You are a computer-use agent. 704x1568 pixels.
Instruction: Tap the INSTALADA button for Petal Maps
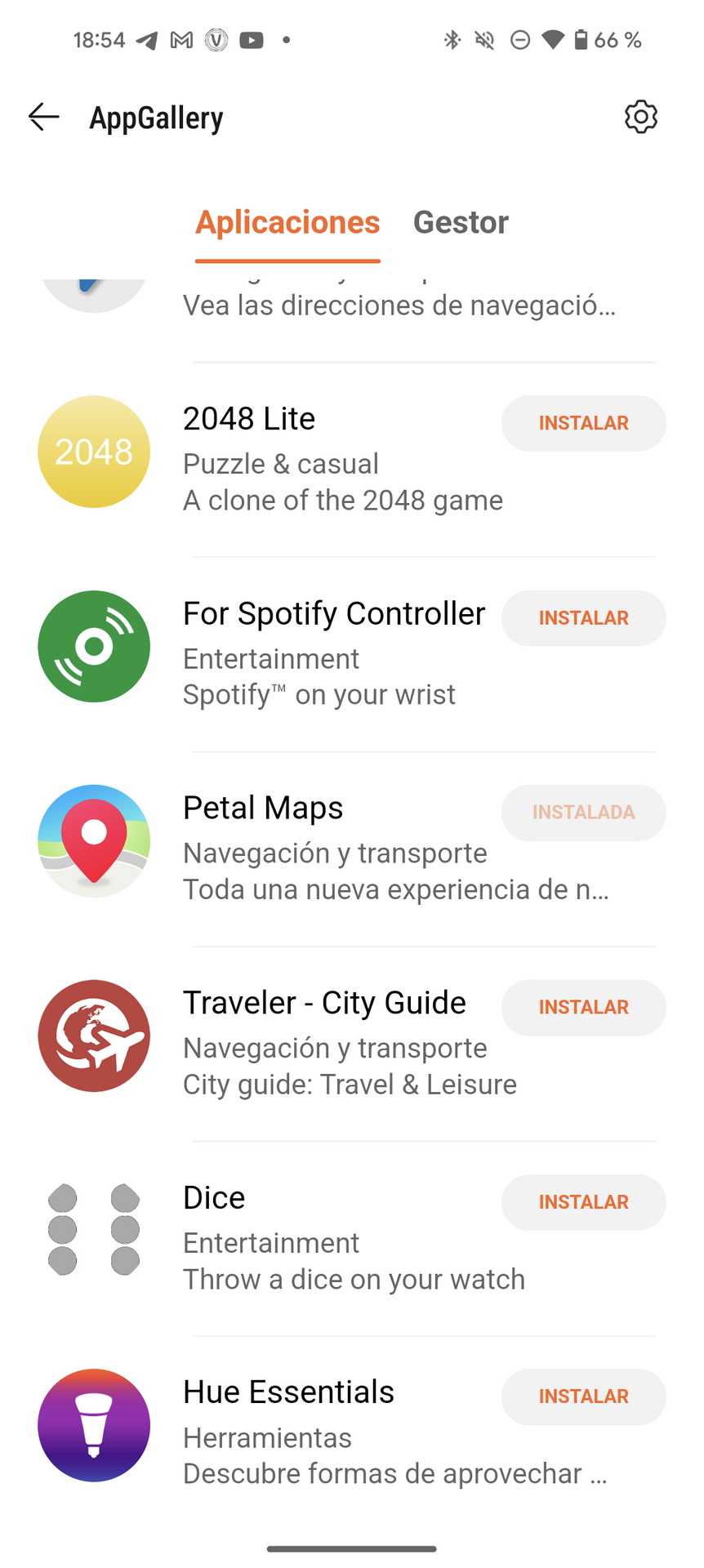(584, 813)
